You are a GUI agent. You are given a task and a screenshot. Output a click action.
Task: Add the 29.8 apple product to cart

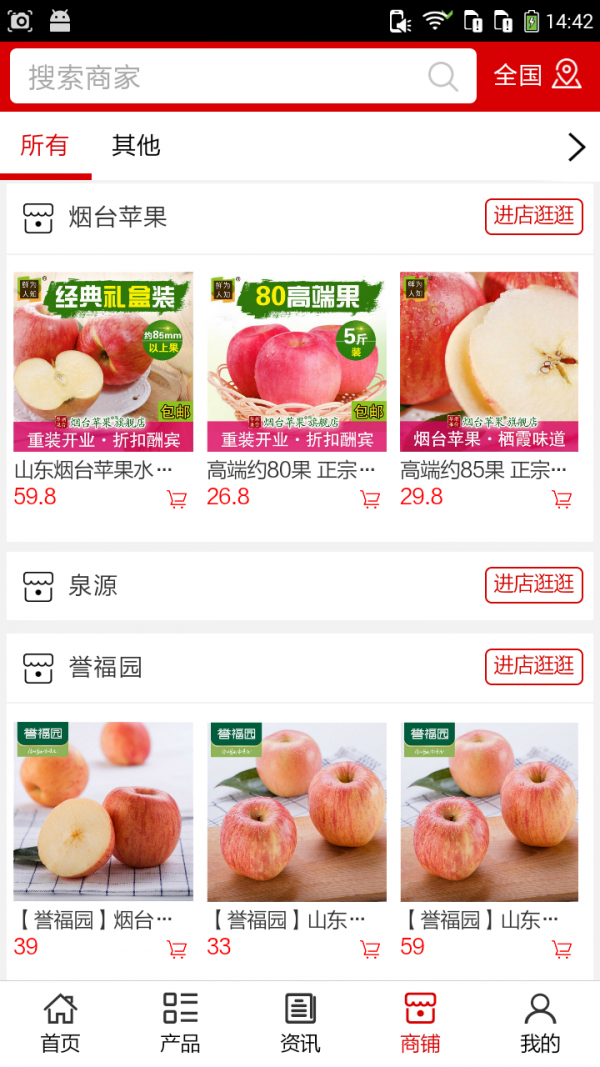click(562, 499)
